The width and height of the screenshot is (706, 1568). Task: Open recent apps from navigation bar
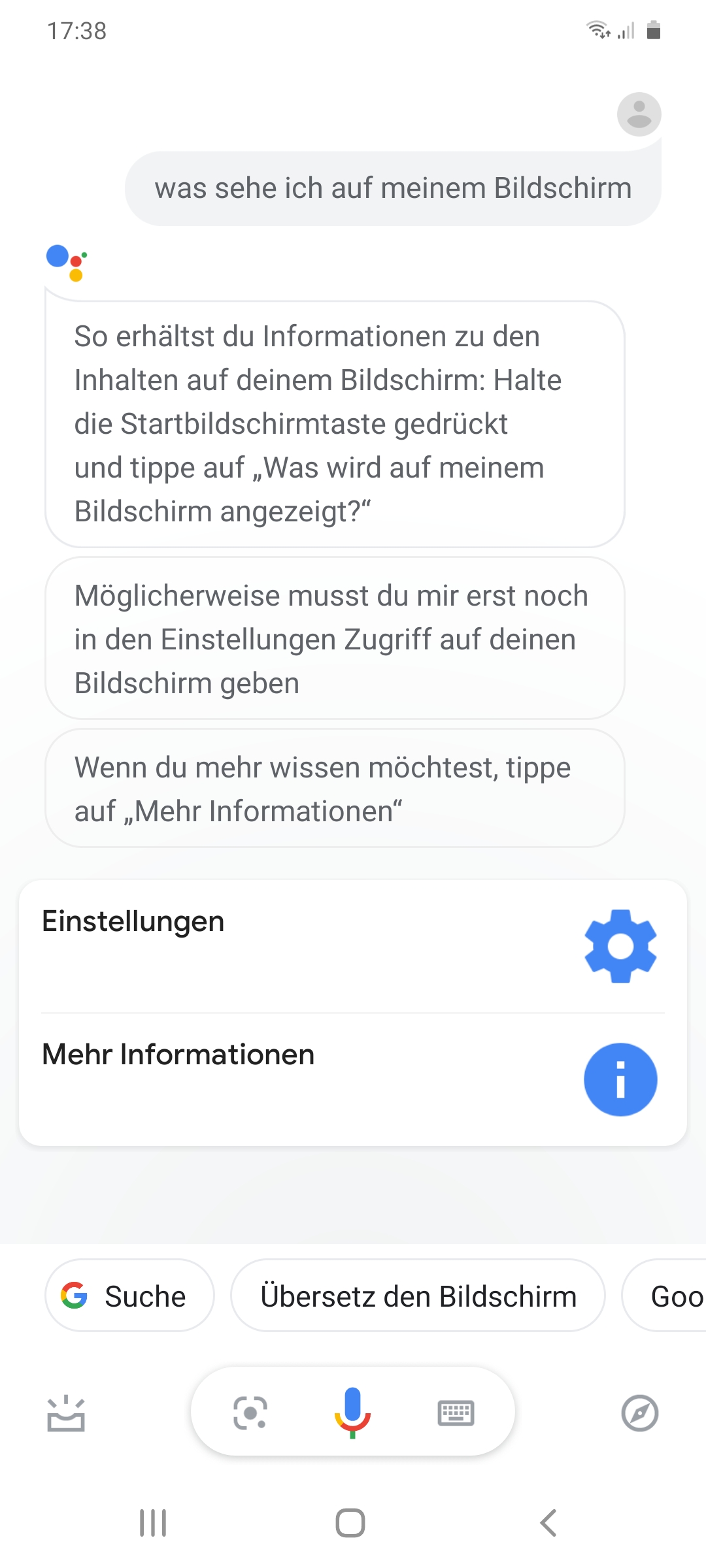tap(152, 1522)
